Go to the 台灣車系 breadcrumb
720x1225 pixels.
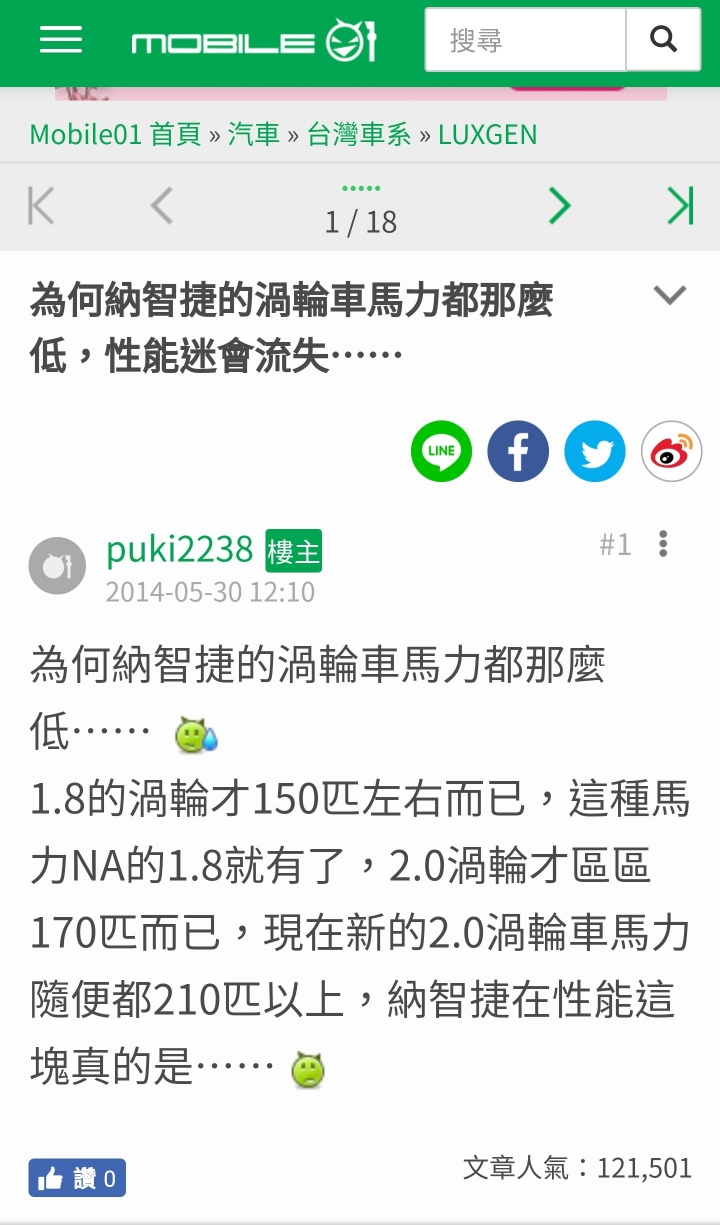click(x=359, y=134)
